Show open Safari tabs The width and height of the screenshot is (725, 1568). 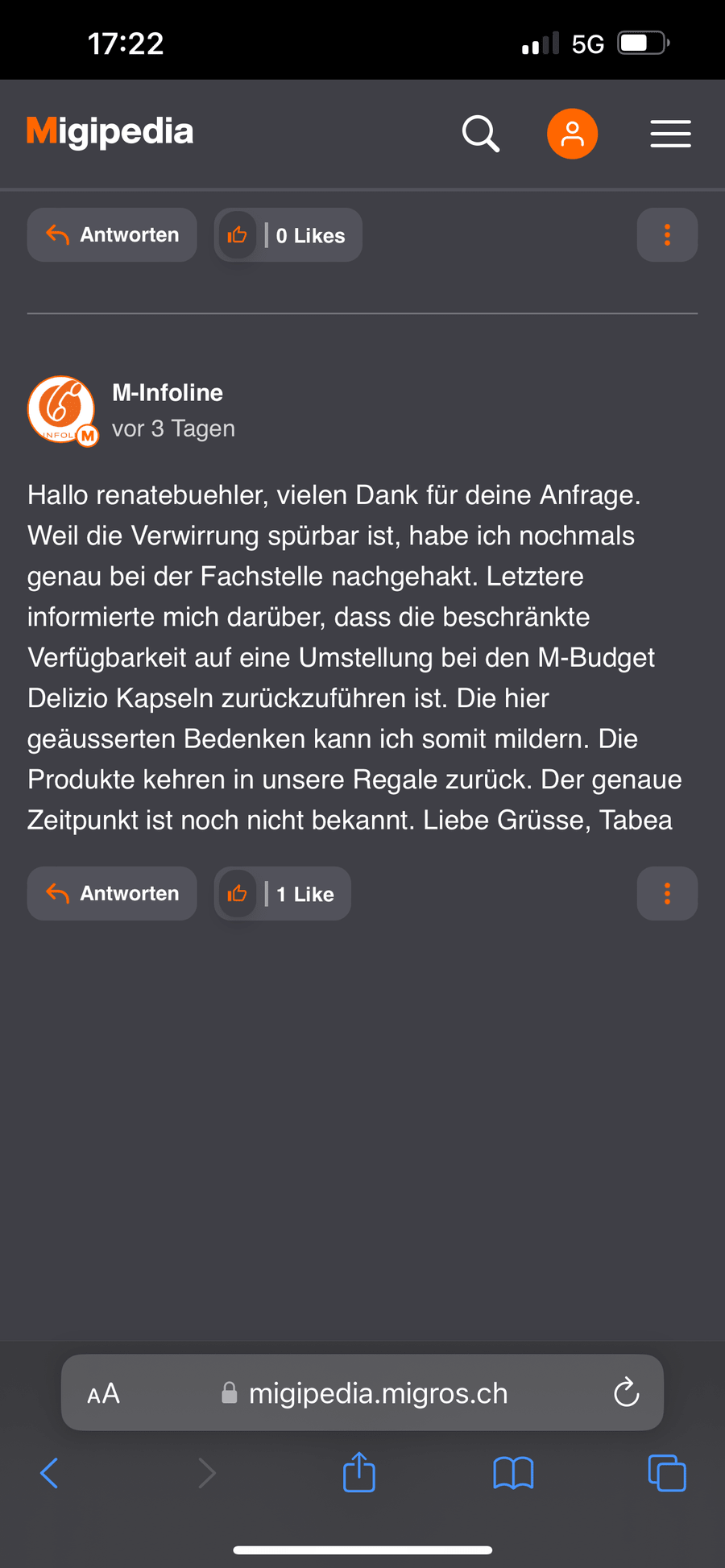(667, 1474)
